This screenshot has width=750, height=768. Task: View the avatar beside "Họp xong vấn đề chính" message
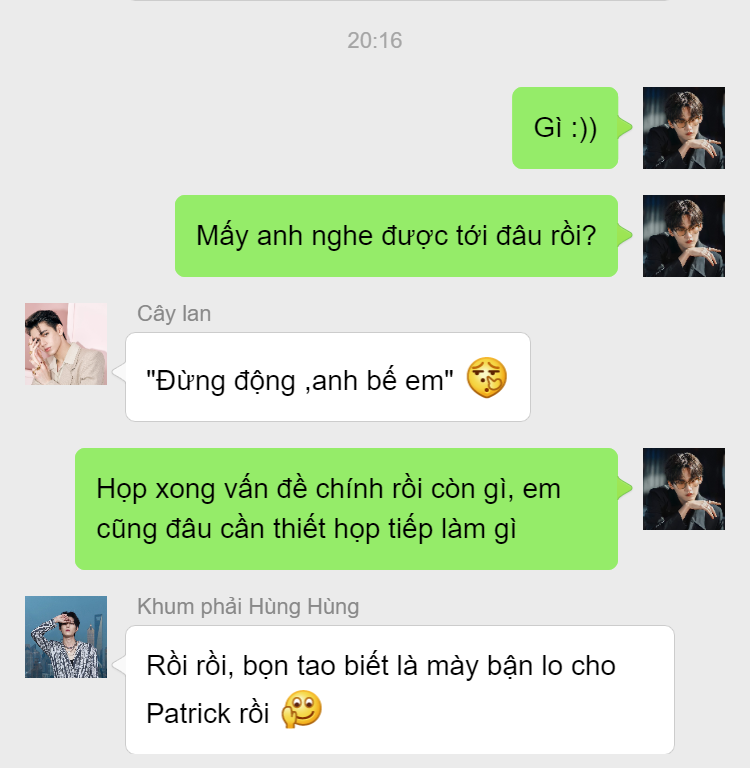pos(683,489)
